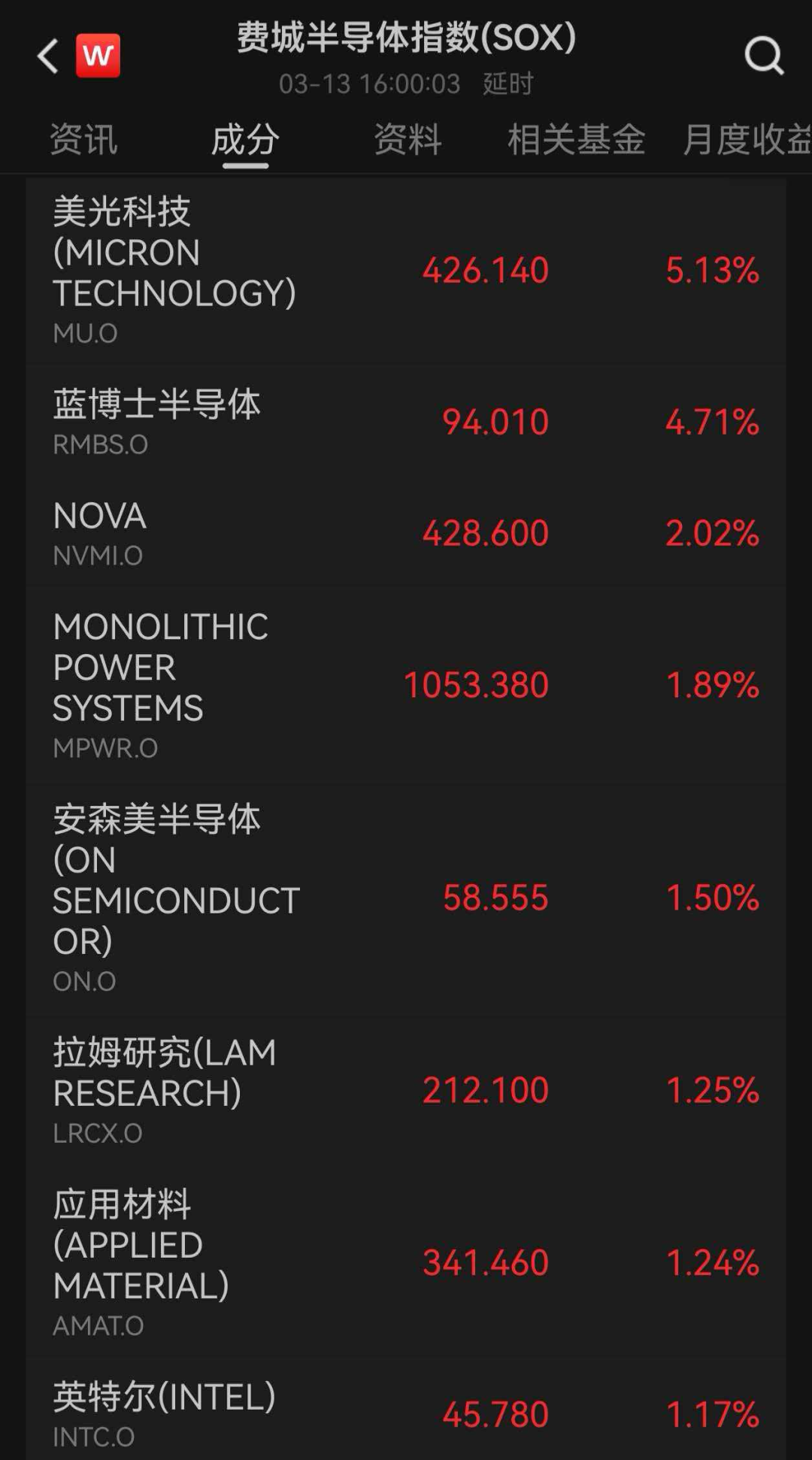This screenshot has width=812, height=1460.
Task: Select Micron's 5.13% change percentage
Action: [x=712, y=271]
